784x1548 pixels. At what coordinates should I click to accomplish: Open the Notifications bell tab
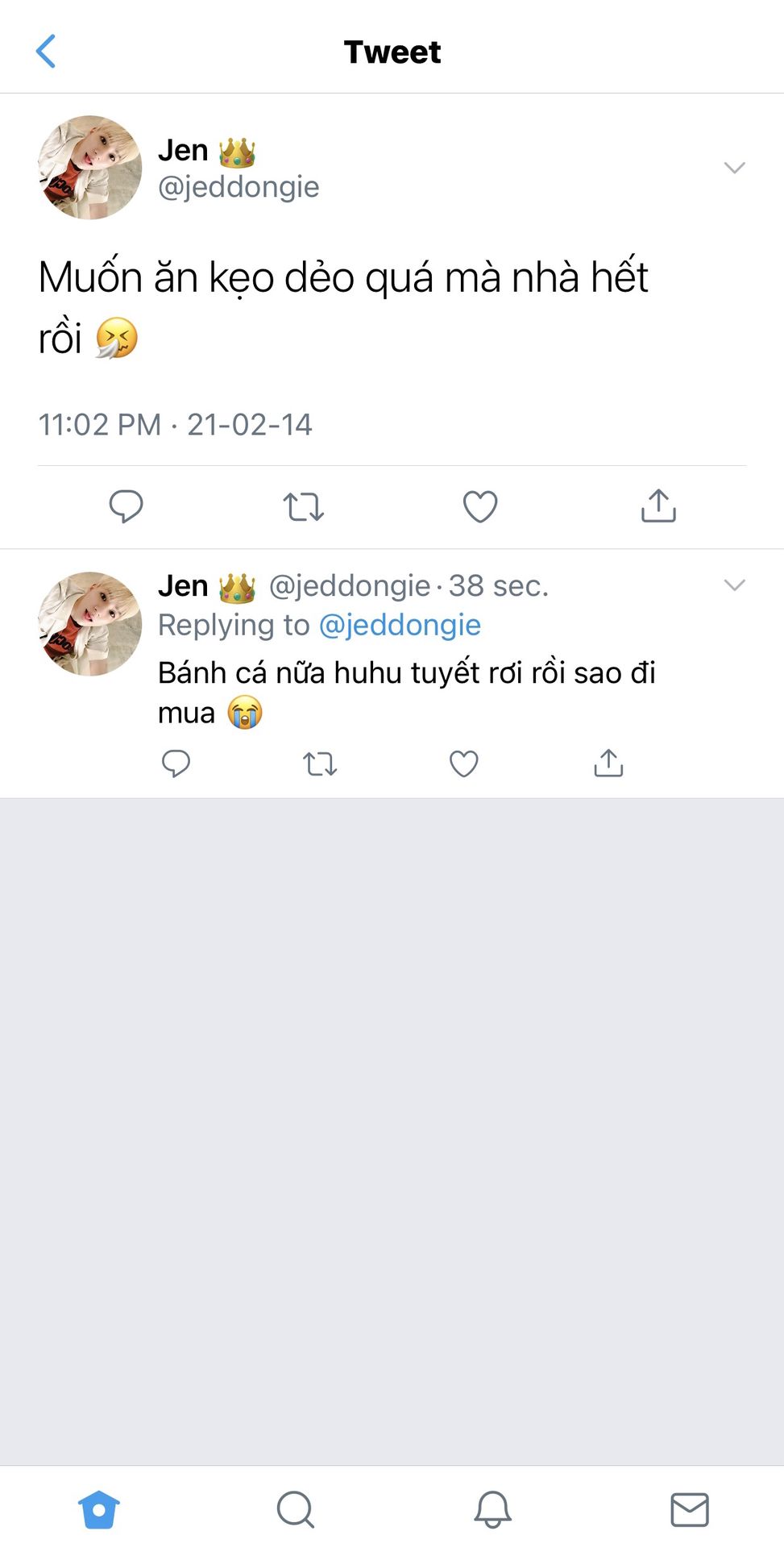click(492, 1509)
